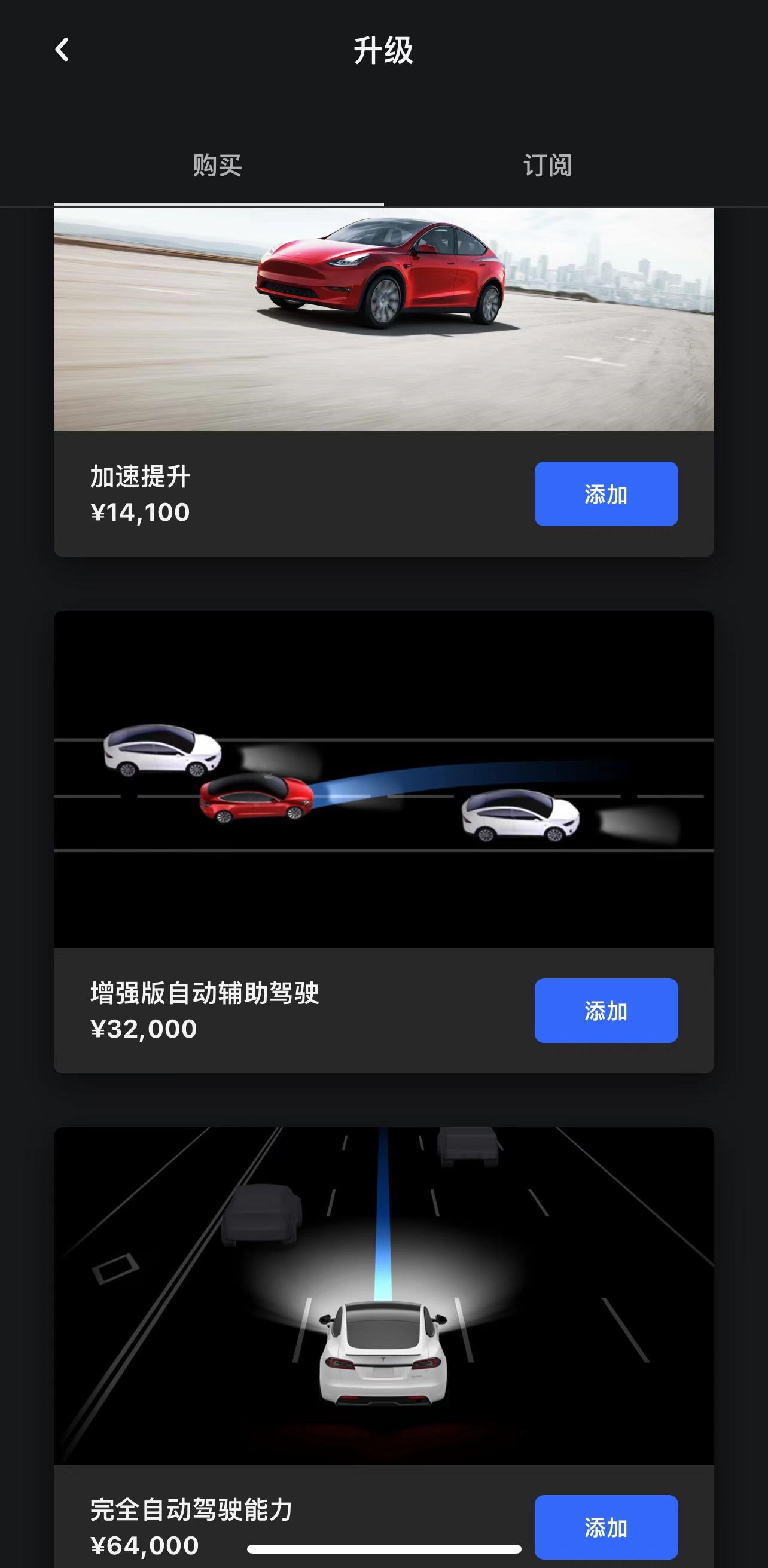
Task: View the 完全自动驾驶能力 card details
Action: click(383, 1295)
